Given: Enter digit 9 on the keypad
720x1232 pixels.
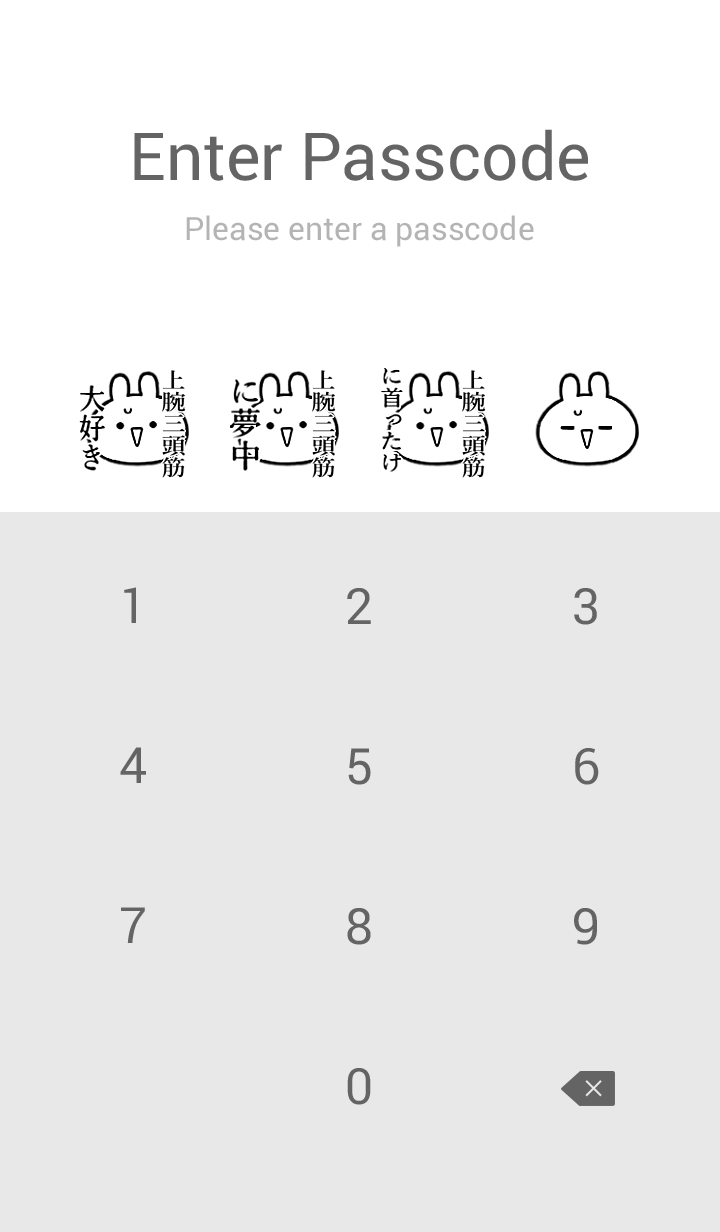Looking at the screenshot, I should [x=586, y=927].
